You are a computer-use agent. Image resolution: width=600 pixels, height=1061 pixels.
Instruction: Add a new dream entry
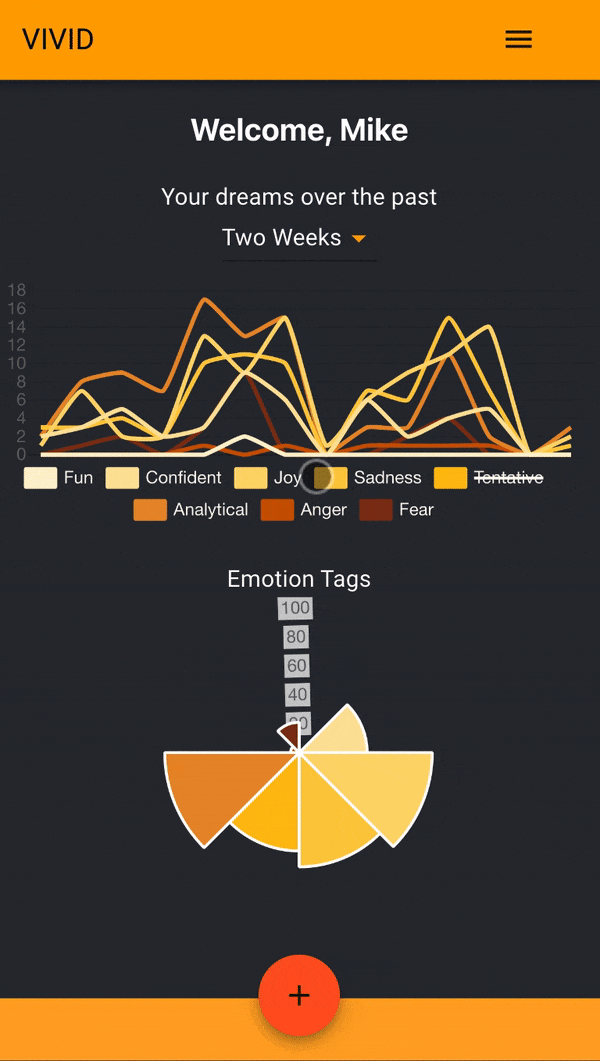tap(299, 995)
